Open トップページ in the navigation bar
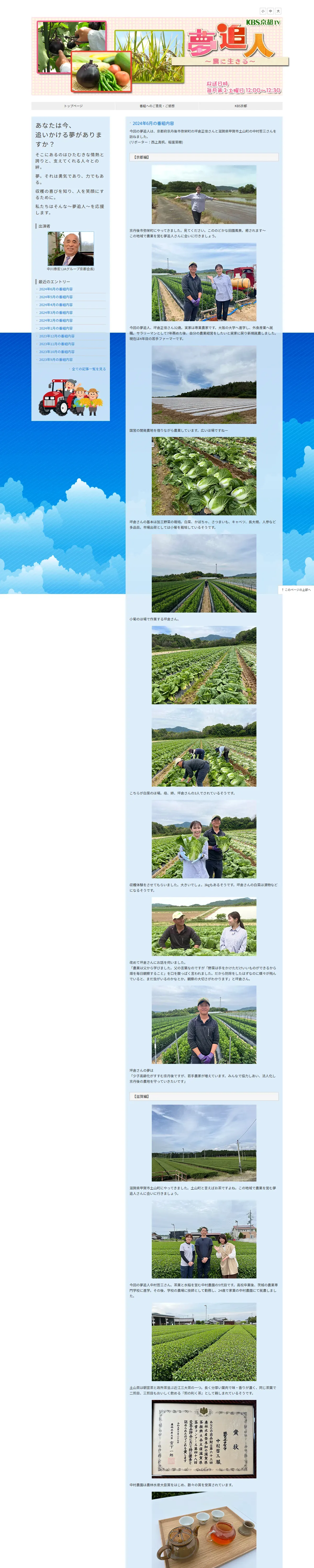This screenshot has width=314, height=1568. pos(73,106)
